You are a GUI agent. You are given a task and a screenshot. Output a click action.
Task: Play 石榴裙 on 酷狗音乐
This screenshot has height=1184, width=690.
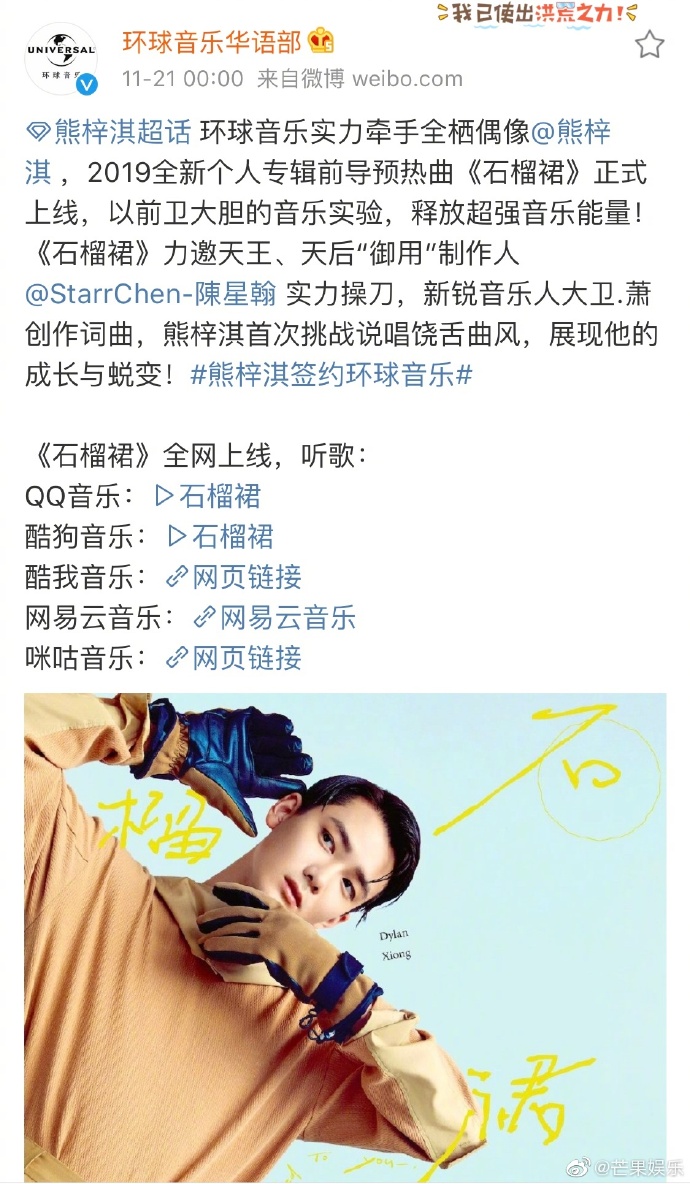point(220,536)
